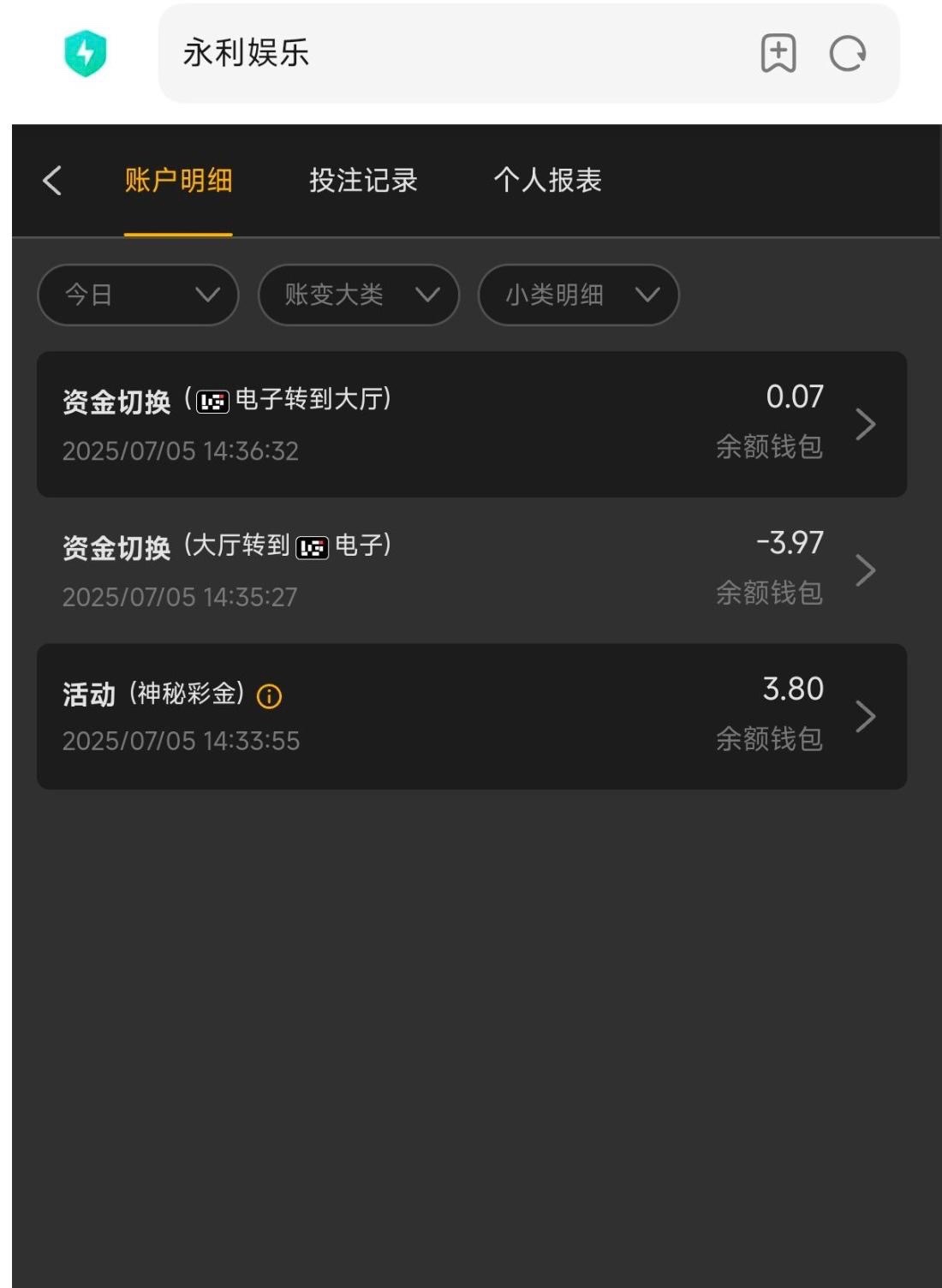
Task: Open the 活动 神秘彩金 3.80 record
Action: [x=471, y=716]
